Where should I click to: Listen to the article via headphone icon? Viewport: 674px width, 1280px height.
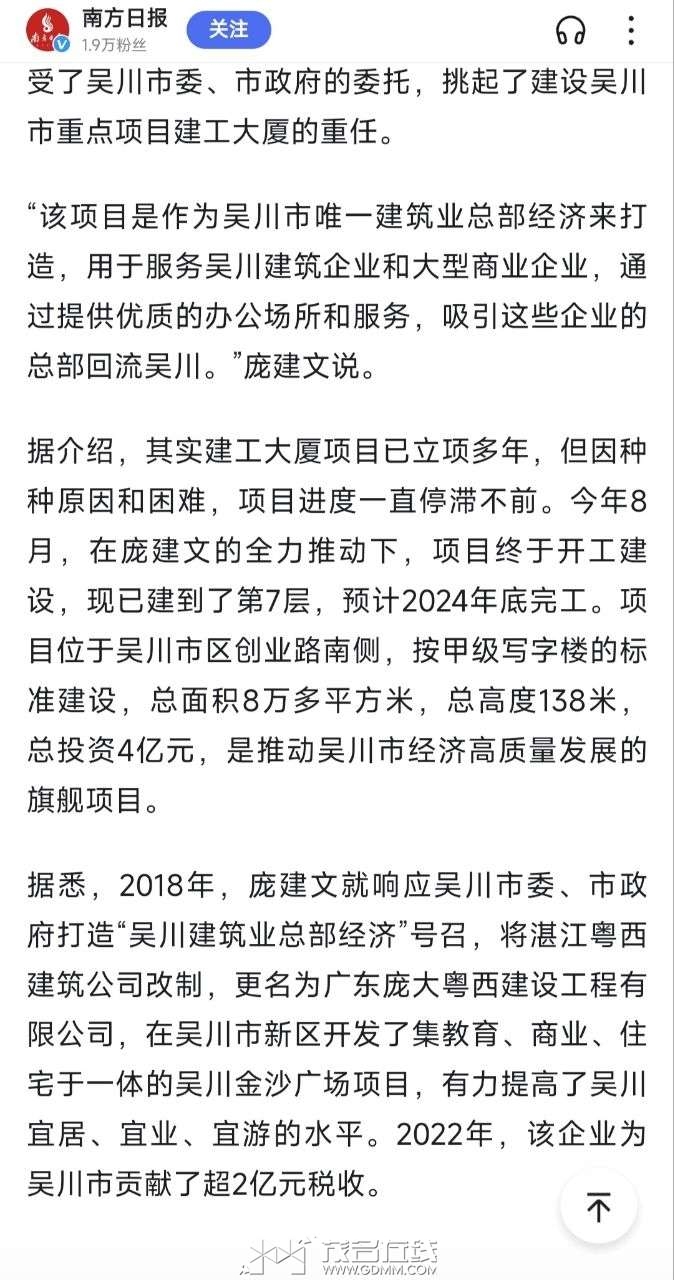tap(571, 30)
